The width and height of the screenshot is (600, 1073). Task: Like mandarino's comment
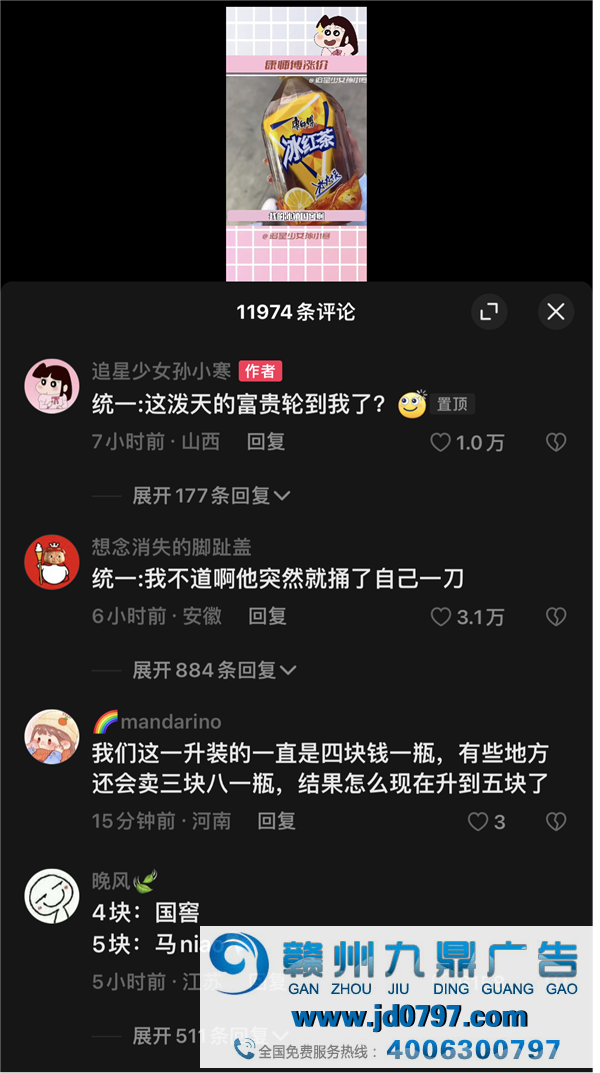pos(479,822)
